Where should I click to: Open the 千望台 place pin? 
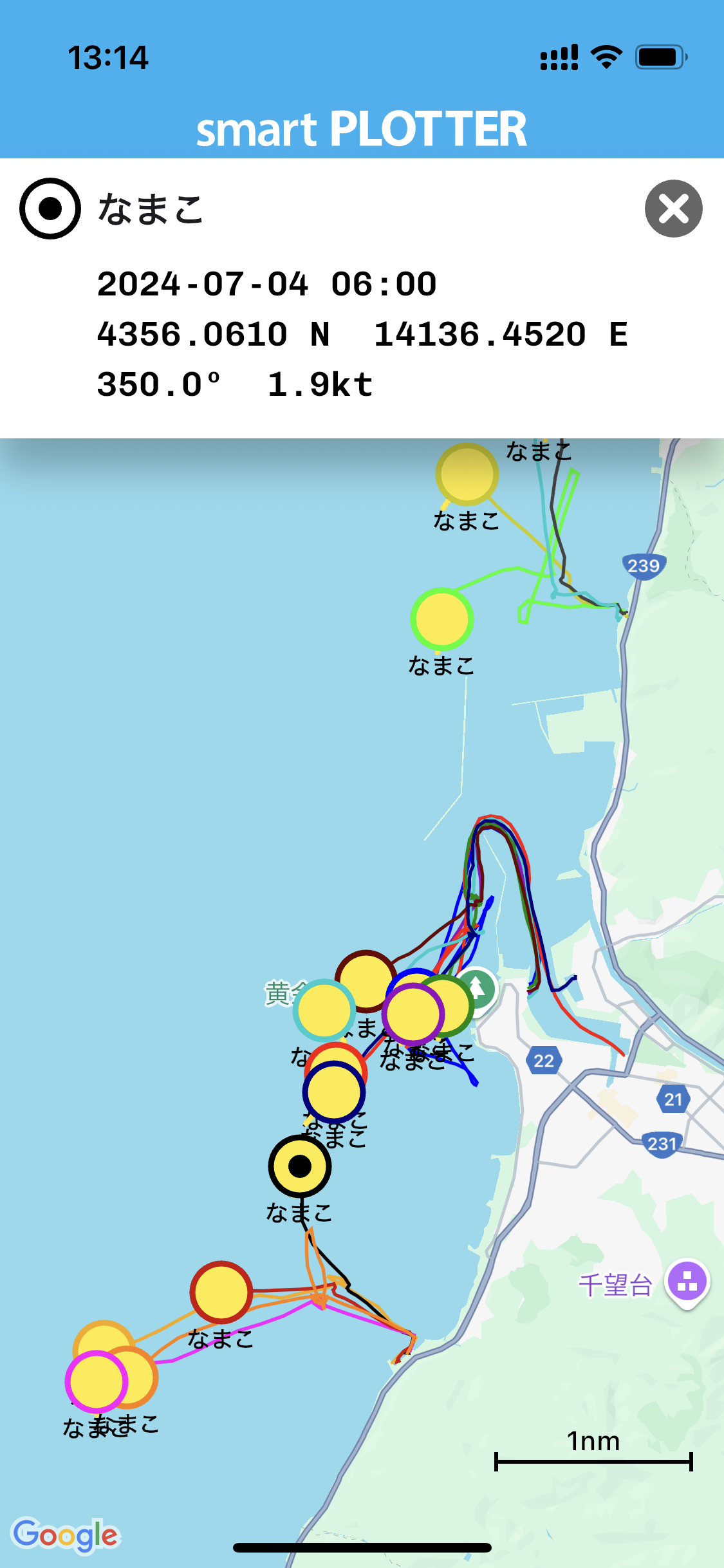click(x=687, y=1281)
